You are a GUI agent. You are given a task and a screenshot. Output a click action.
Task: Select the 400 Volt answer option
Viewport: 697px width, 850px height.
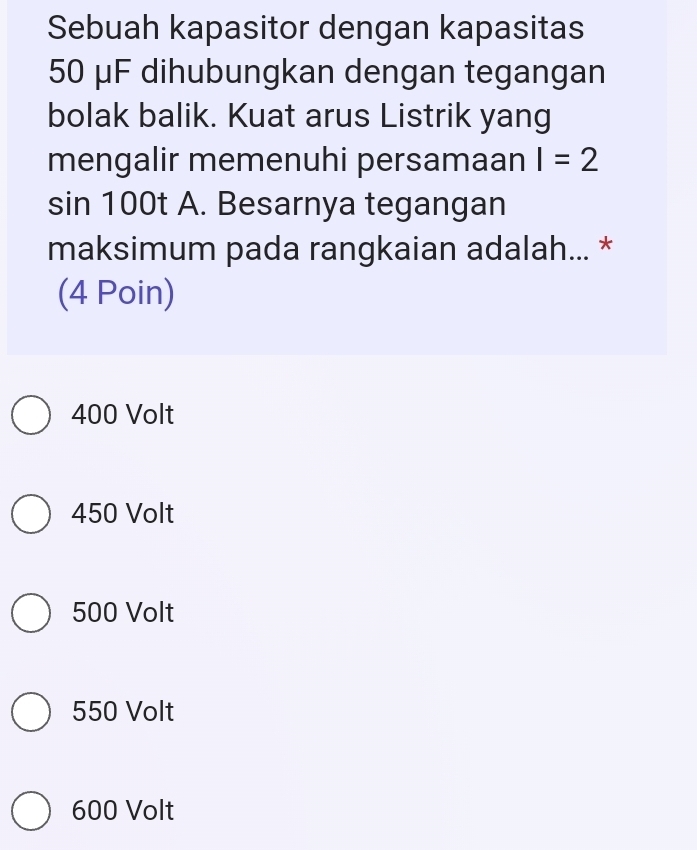tap(33, 415)
